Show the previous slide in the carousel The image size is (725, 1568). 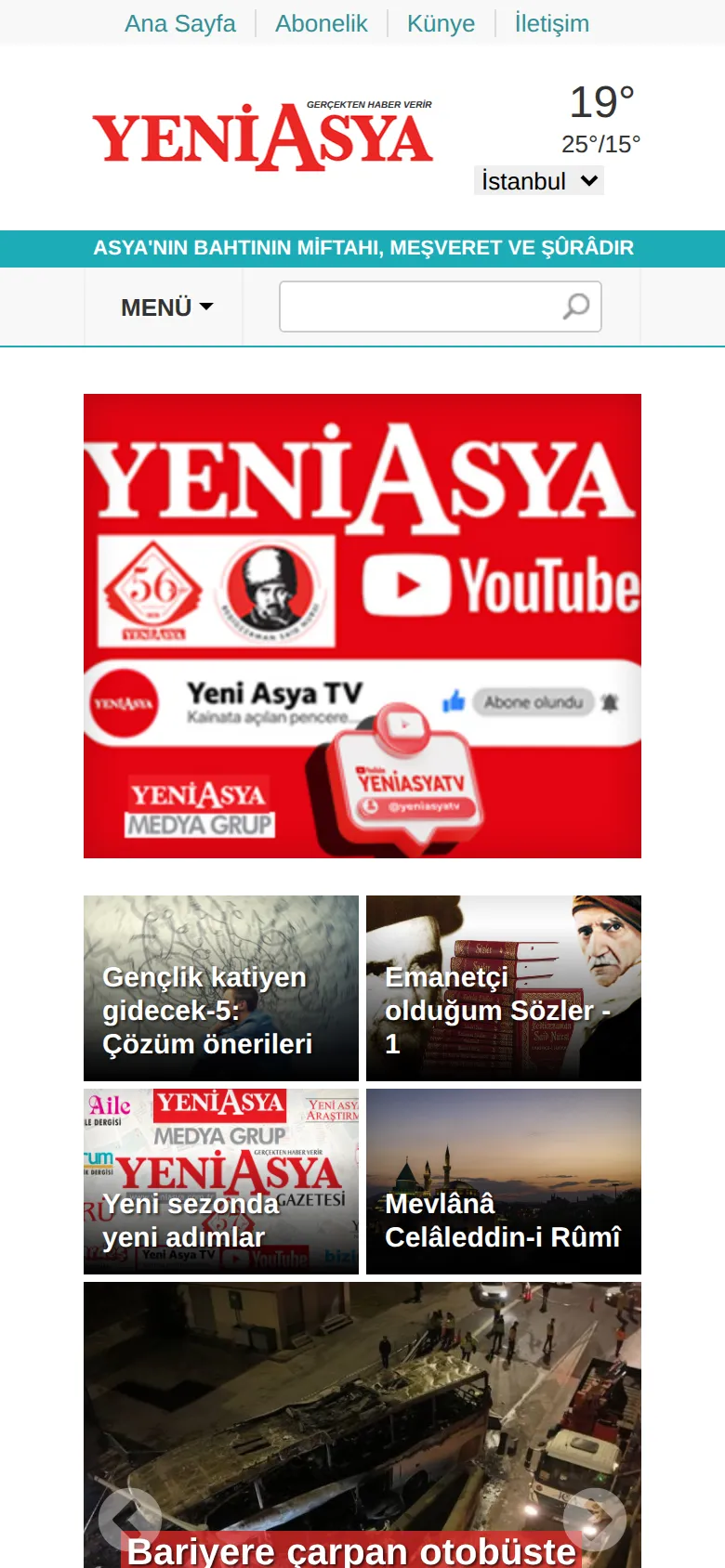click(x=130, y=1519)
